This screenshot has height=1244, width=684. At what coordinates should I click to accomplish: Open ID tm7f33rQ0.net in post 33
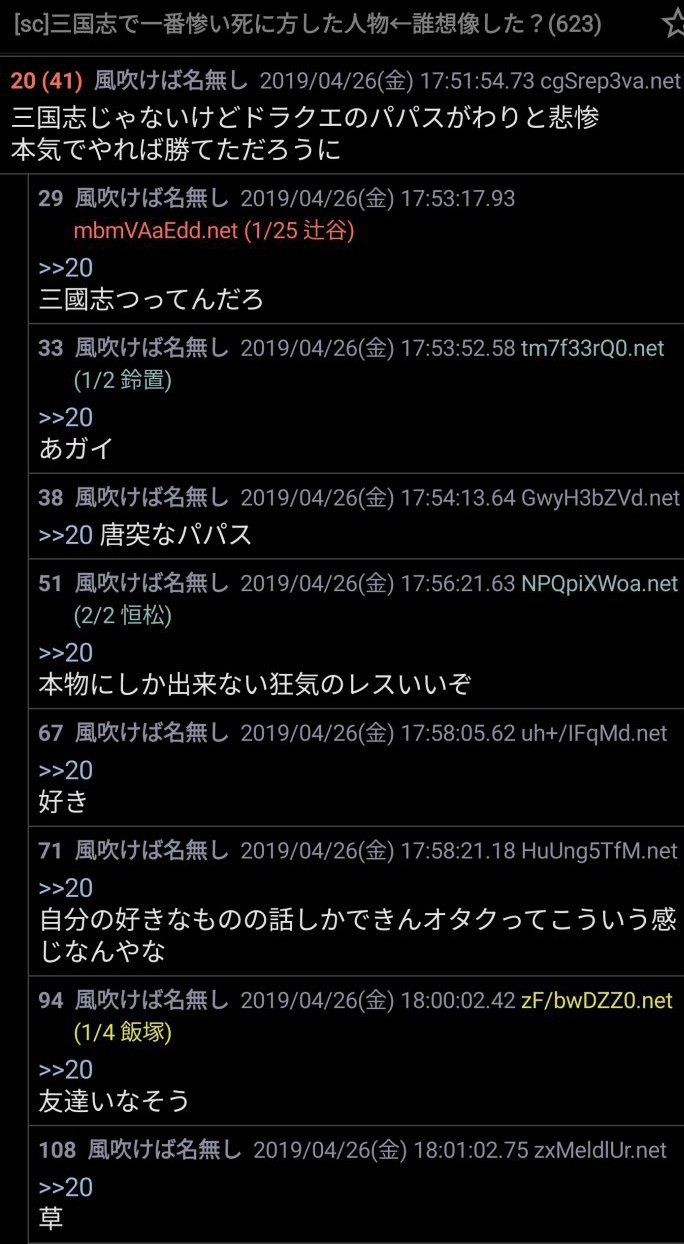(592, 348)
